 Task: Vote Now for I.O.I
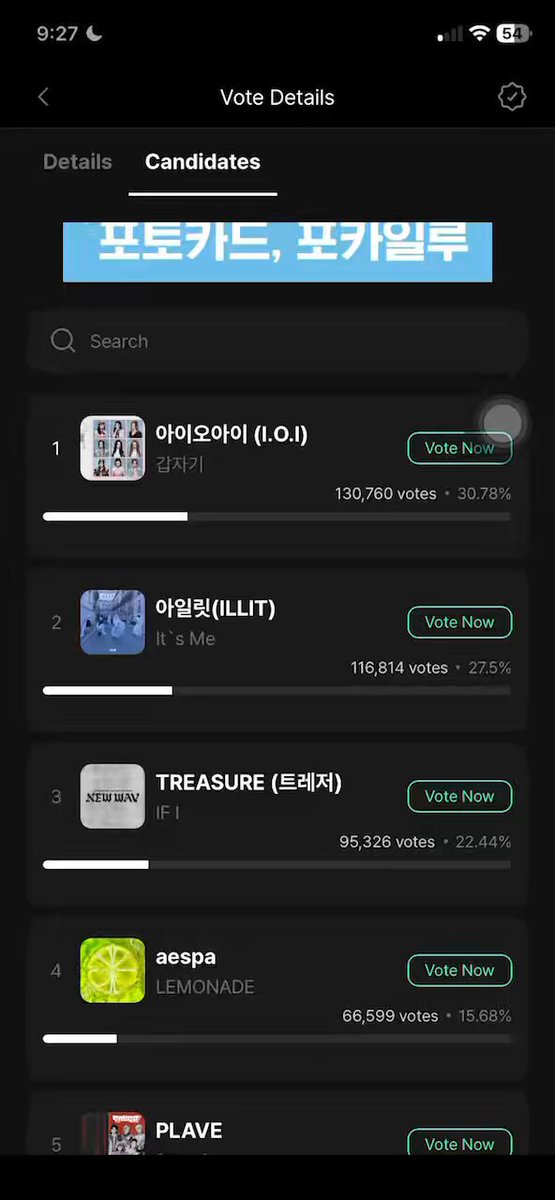pyautogui.click(x=459, y=448)
